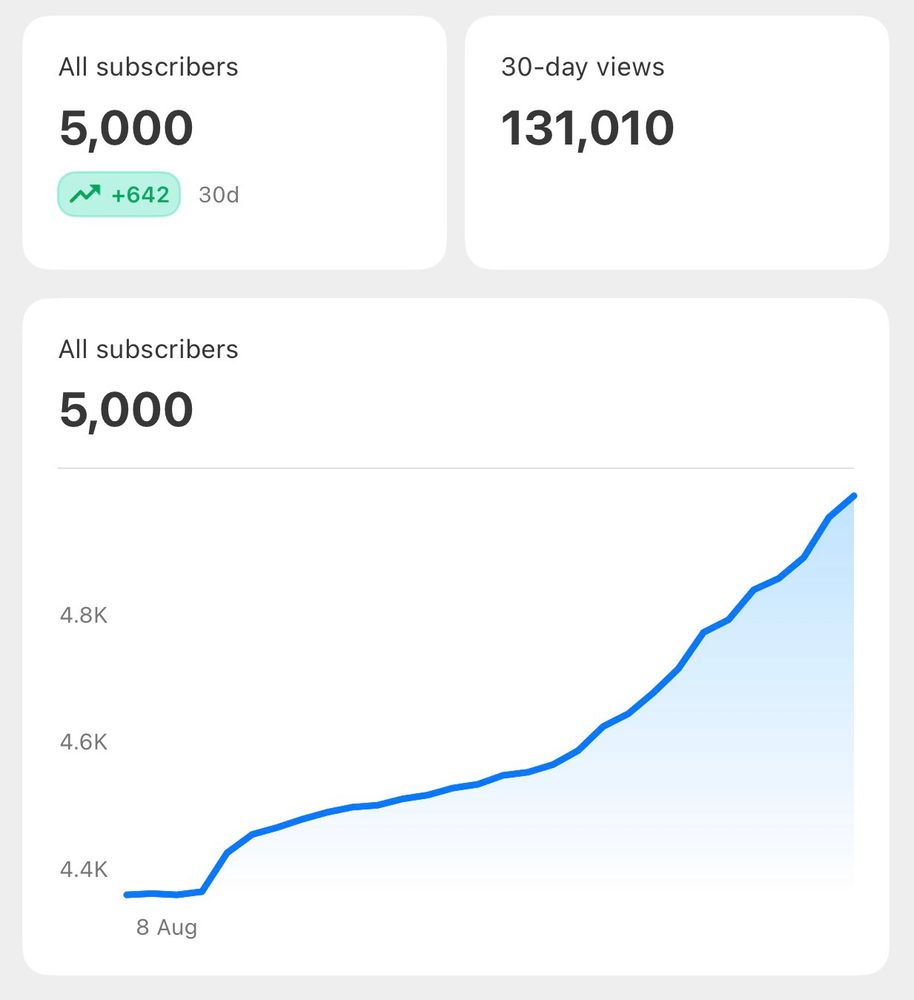Click the 5,000 subscriber count on top card
The height and width of the screenshot is (1000, 914).
[x=126, y=127]
